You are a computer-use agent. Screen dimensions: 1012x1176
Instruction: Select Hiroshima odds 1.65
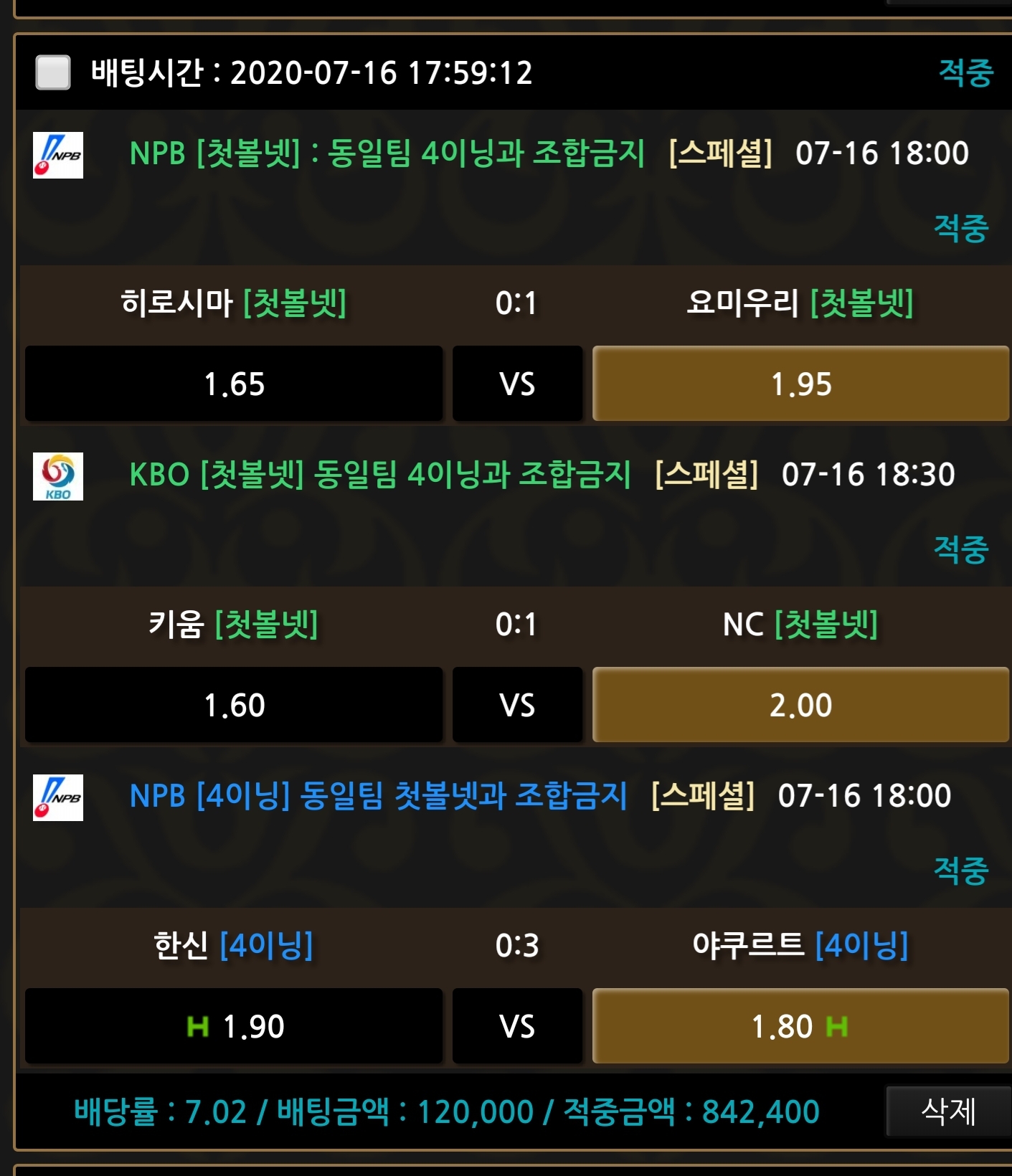tap(234, 384)
